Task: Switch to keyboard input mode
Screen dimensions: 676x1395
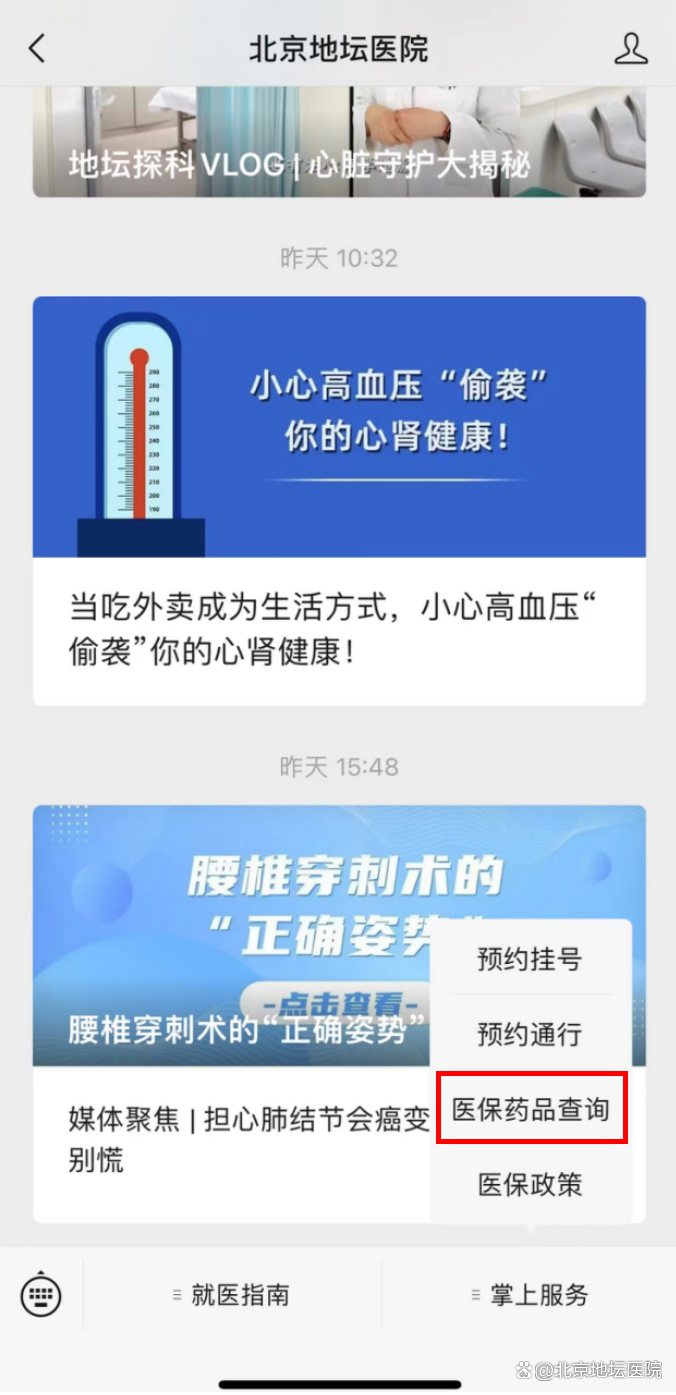Action: tap(41, 1296)
